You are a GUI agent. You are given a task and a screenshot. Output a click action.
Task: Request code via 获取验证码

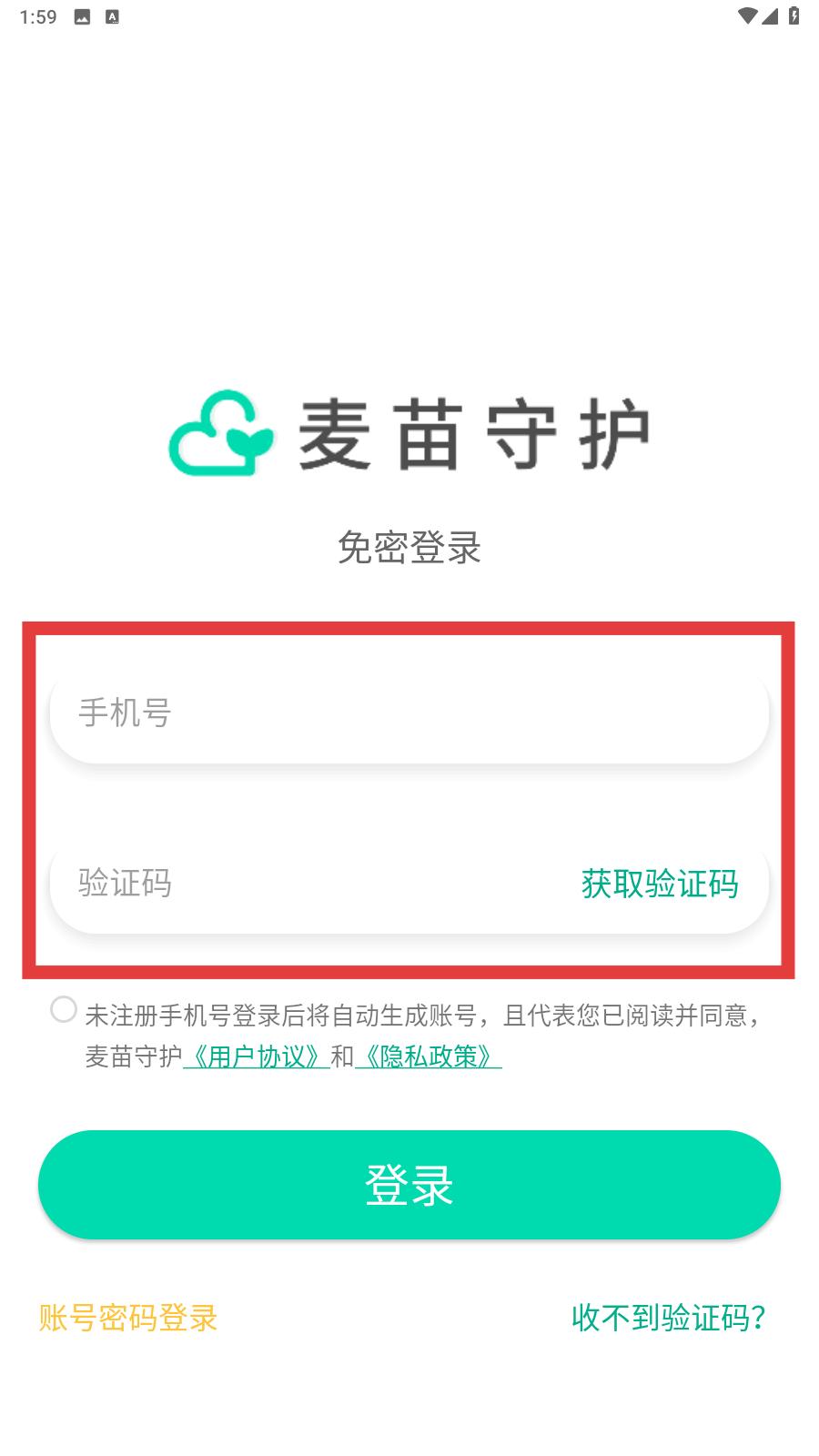point(660,884)
